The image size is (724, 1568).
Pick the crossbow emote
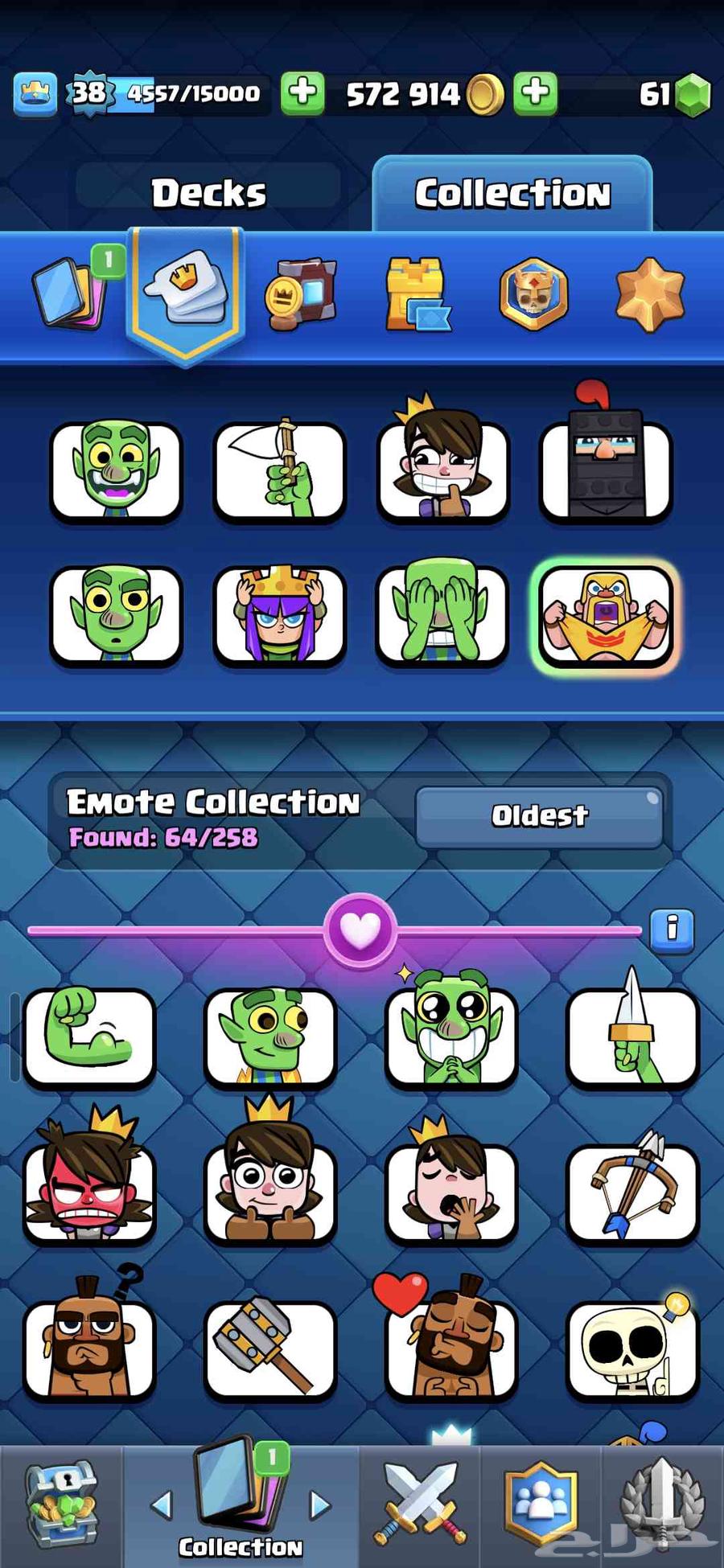[632, 1190]
